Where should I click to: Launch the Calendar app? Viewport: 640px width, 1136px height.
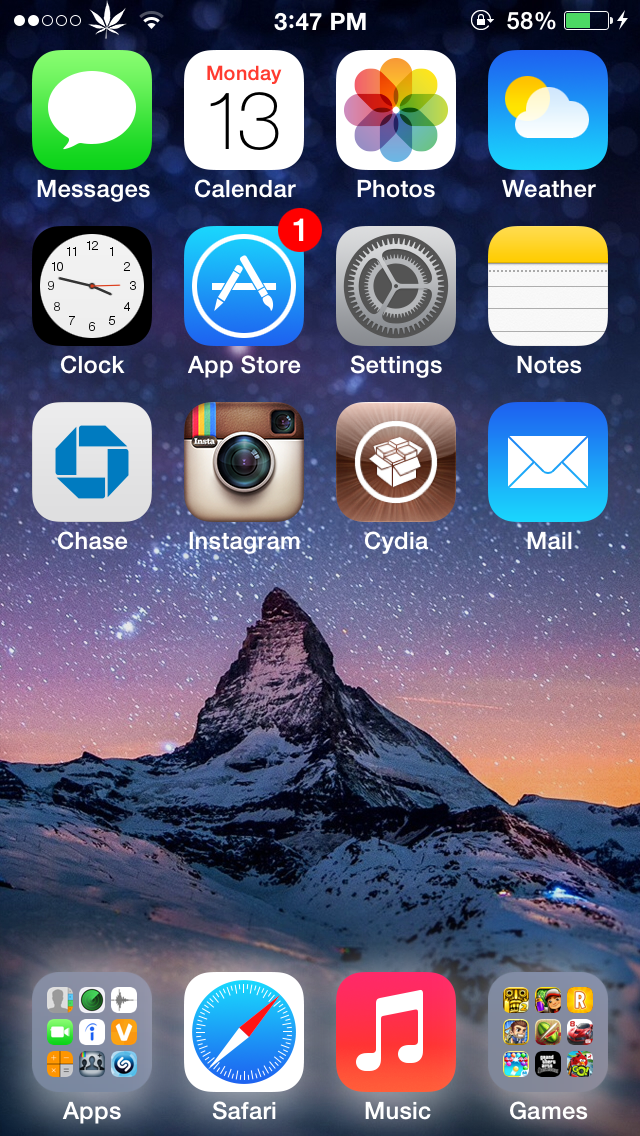coord(244,110)
